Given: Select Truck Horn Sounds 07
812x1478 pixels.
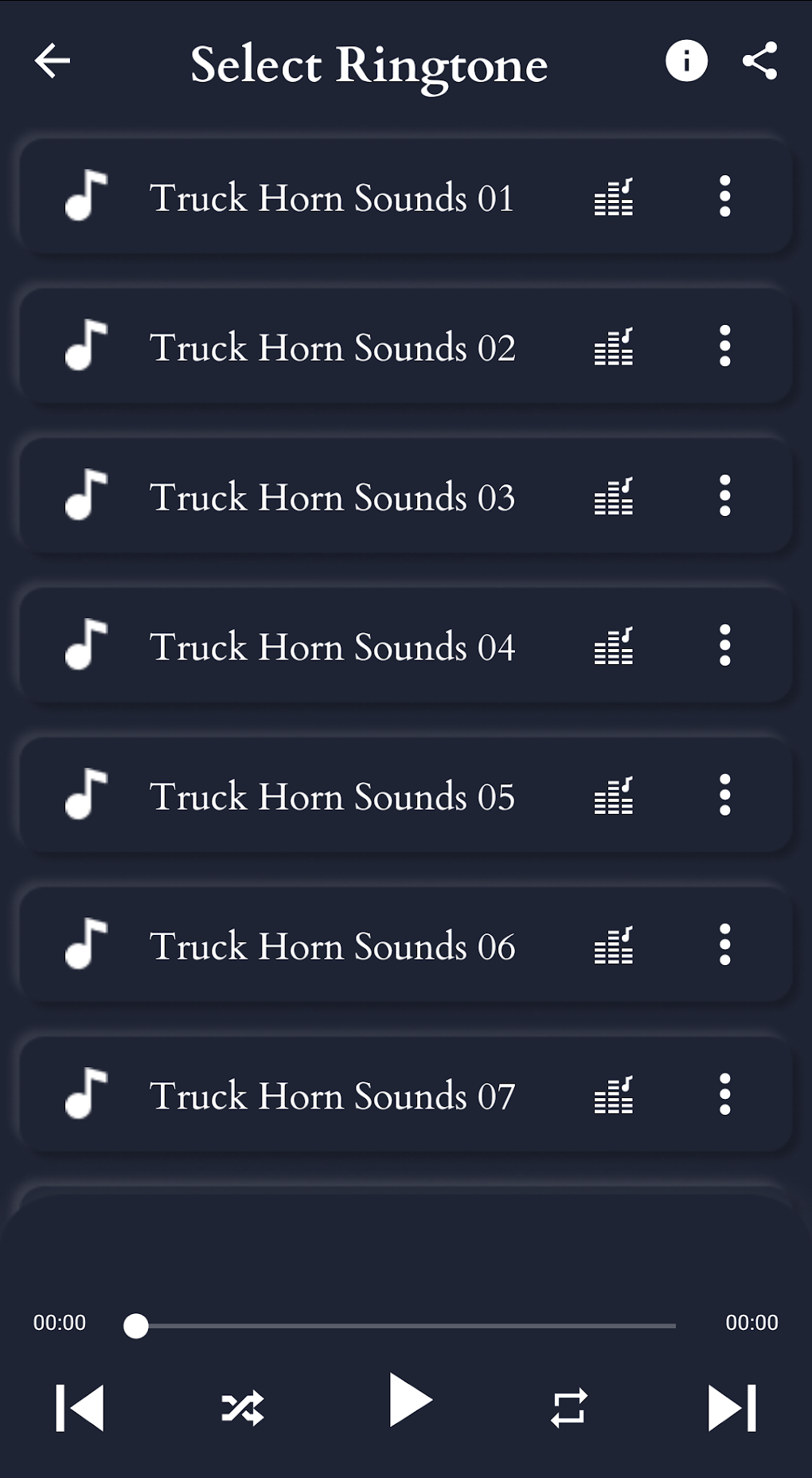Looking at the screenshot, I should [406, 1095].
